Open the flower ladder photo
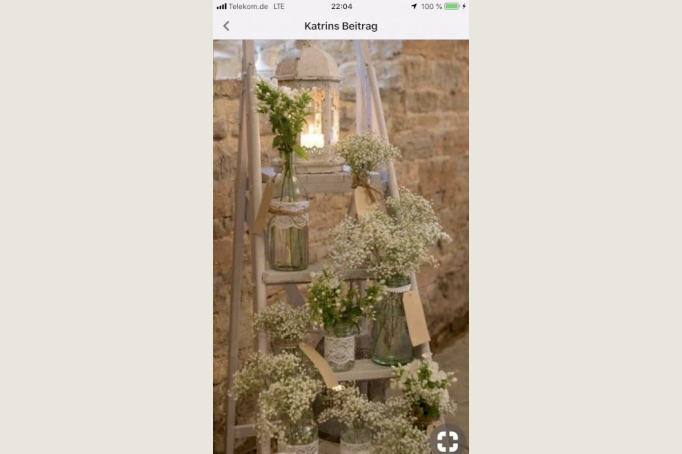 pyautogui.click(x=340, y=240)
